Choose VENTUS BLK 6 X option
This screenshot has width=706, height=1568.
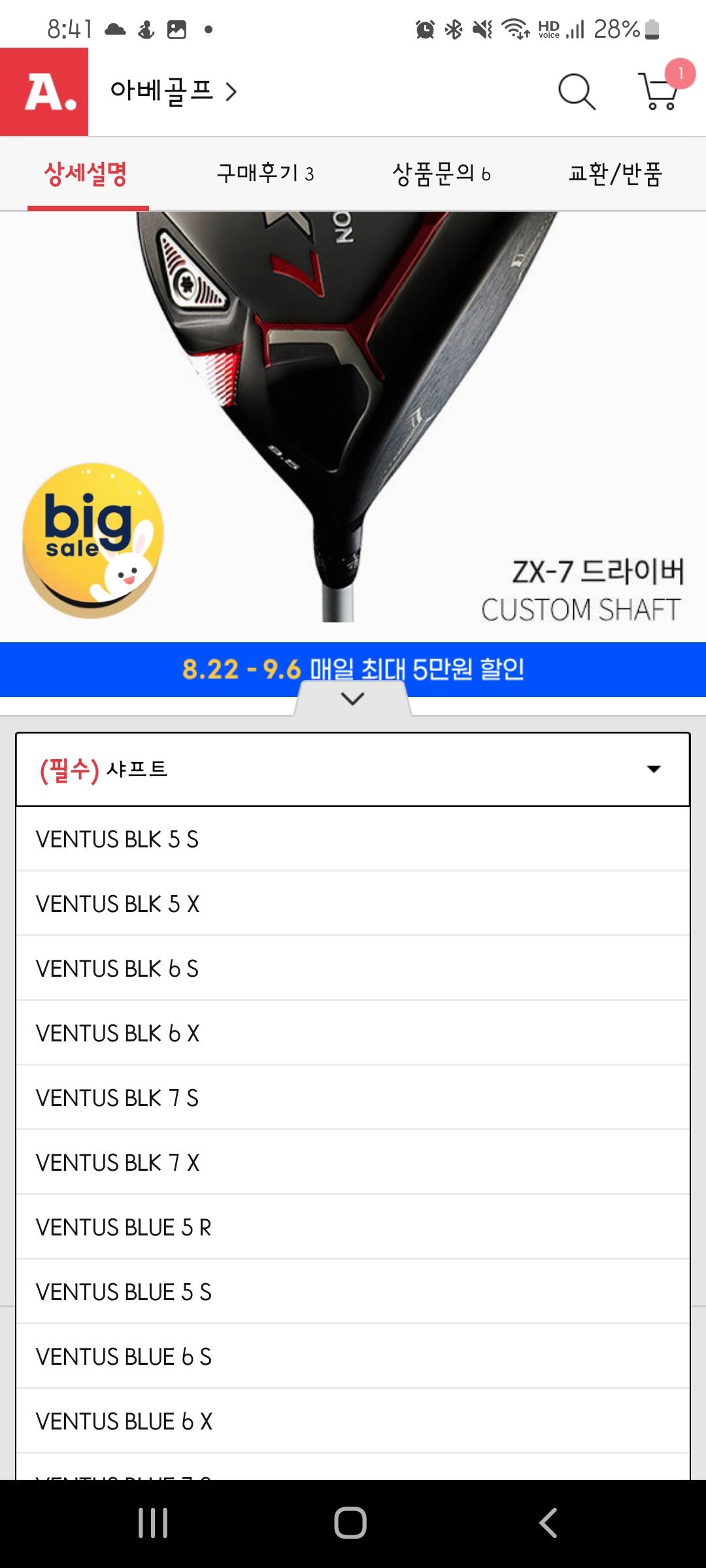coord(353,1034)
